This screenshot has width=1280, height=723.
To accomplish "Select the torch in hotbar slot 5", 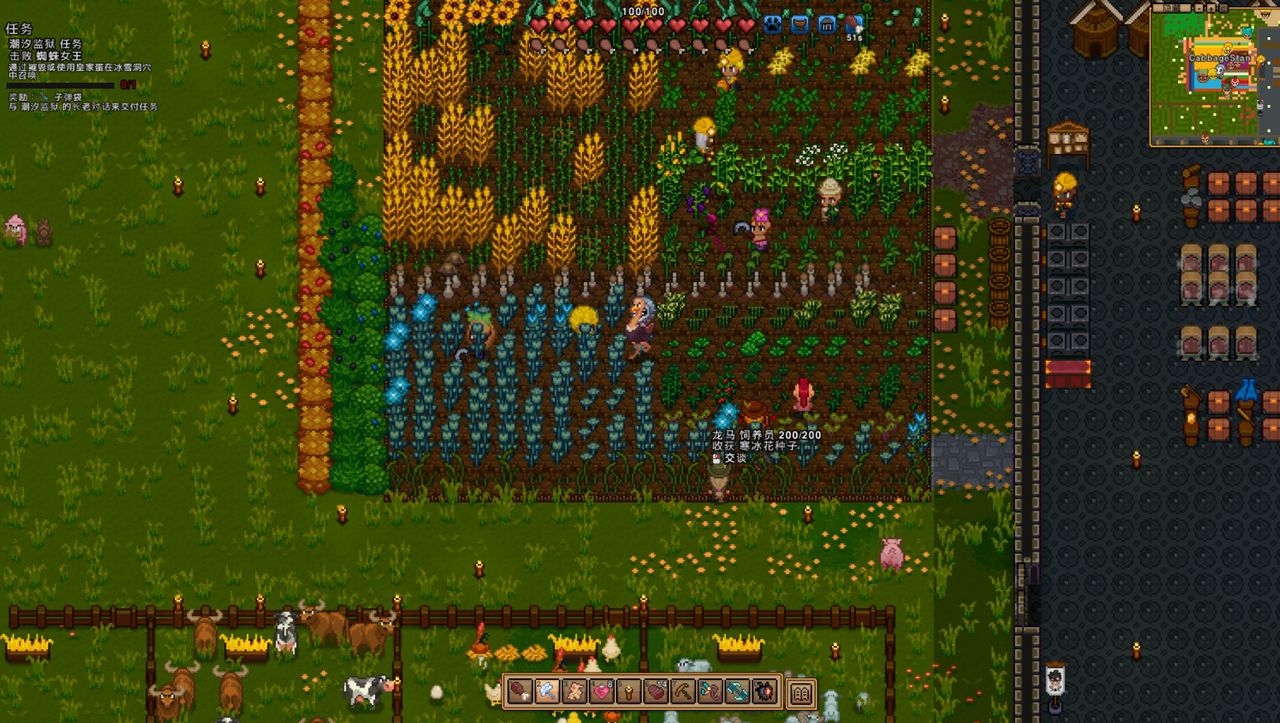I will (x=628, y=691).
